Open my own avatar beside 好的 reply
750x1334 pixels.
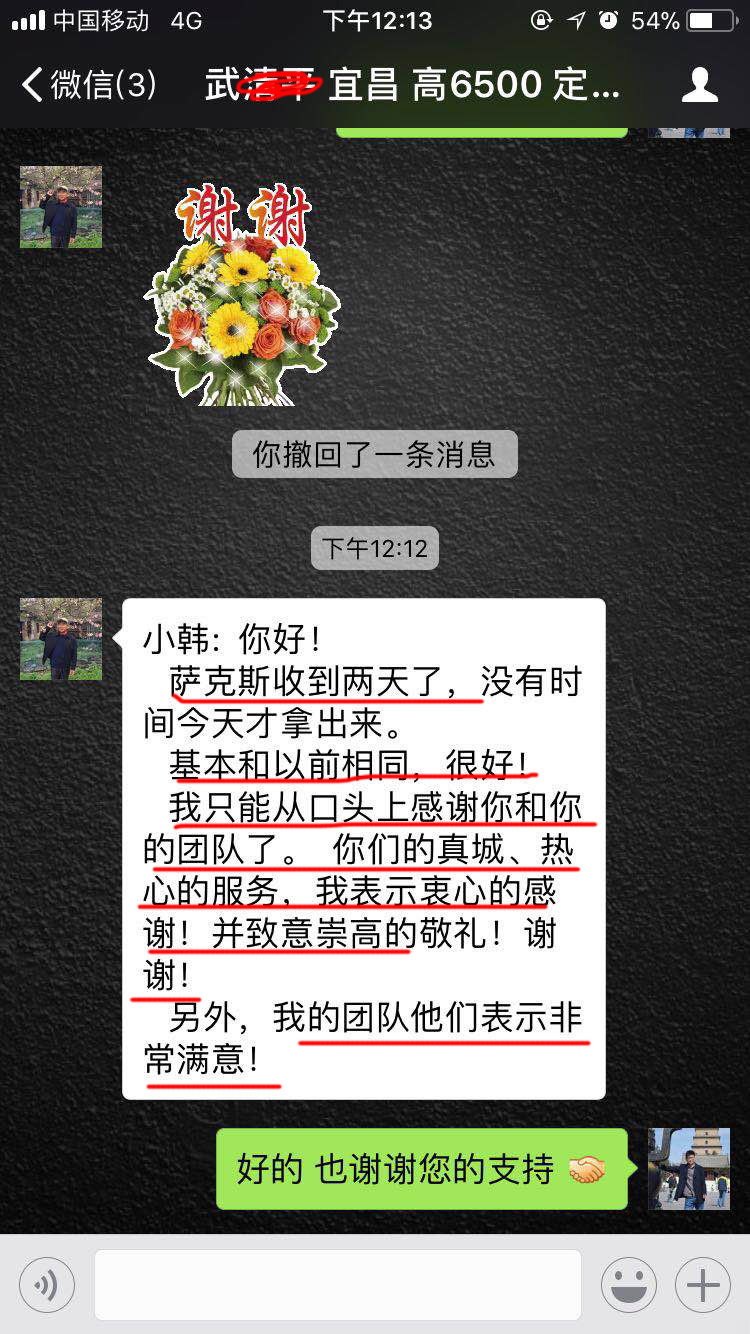pyautogui.click(x=689, y=1168)
